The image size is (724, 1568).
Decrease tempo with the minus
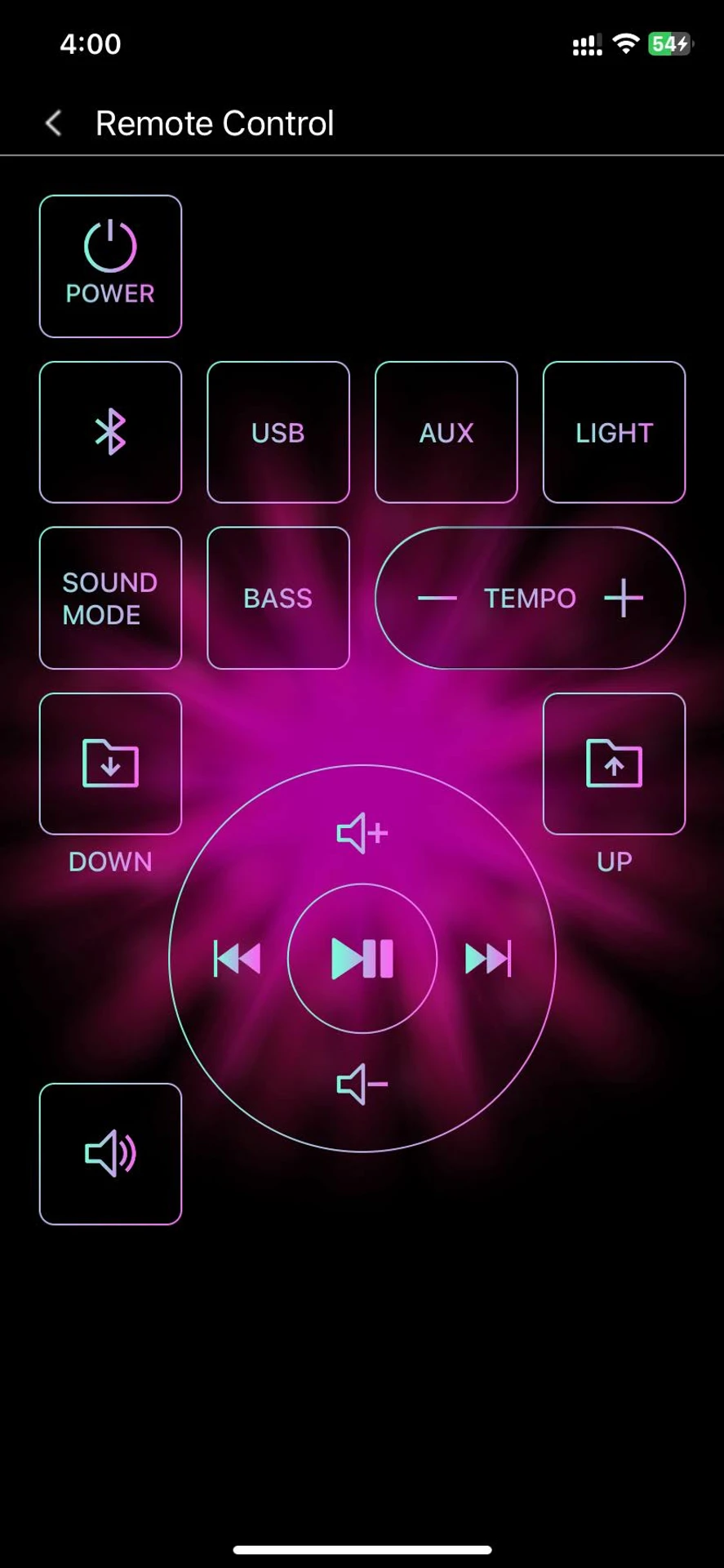[x=437, y=598]
